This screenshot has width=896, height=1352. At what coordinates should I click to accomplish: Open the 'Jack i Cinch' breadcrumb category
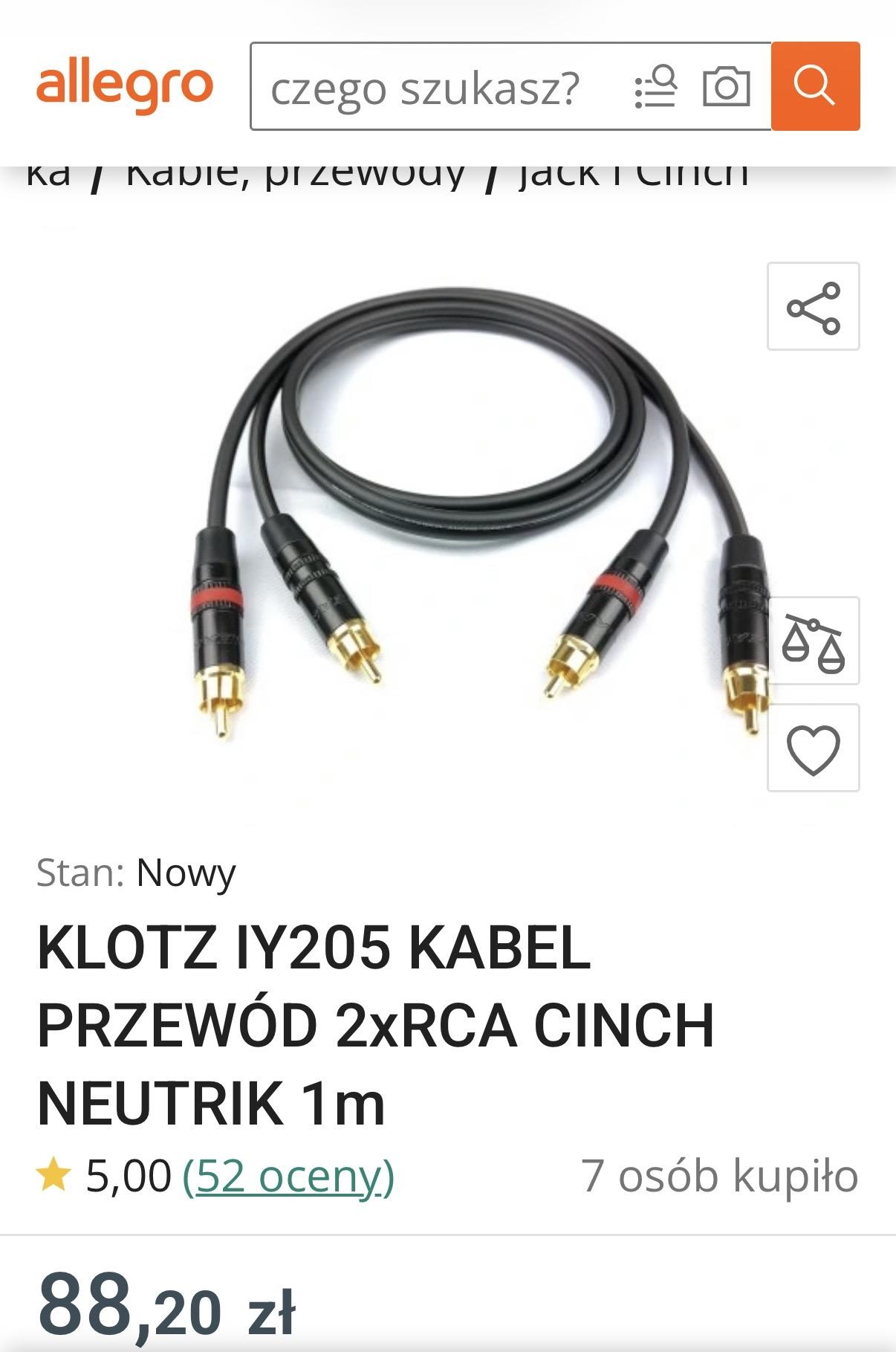(633, 177)
